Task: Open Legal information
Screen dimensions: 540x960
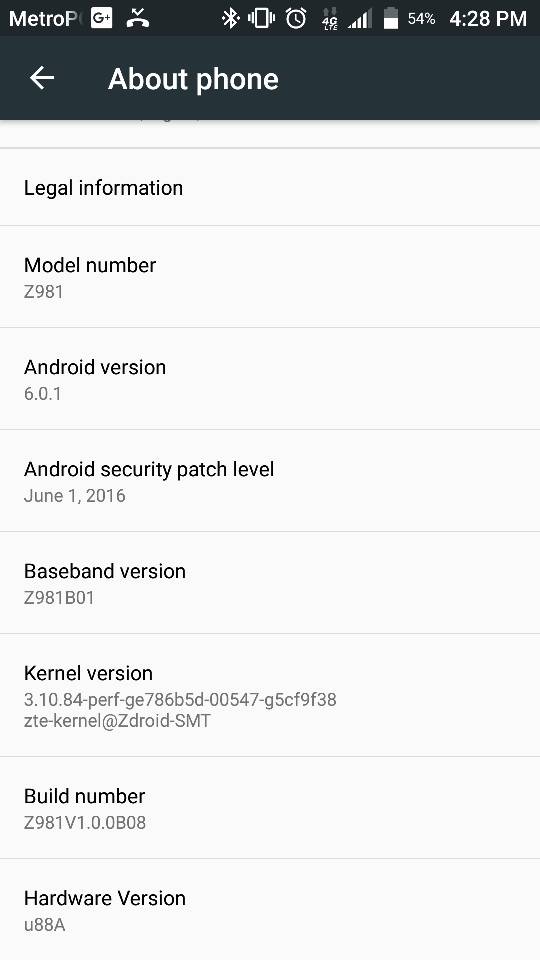Action: pyautogui.click(x=270, y=187)
